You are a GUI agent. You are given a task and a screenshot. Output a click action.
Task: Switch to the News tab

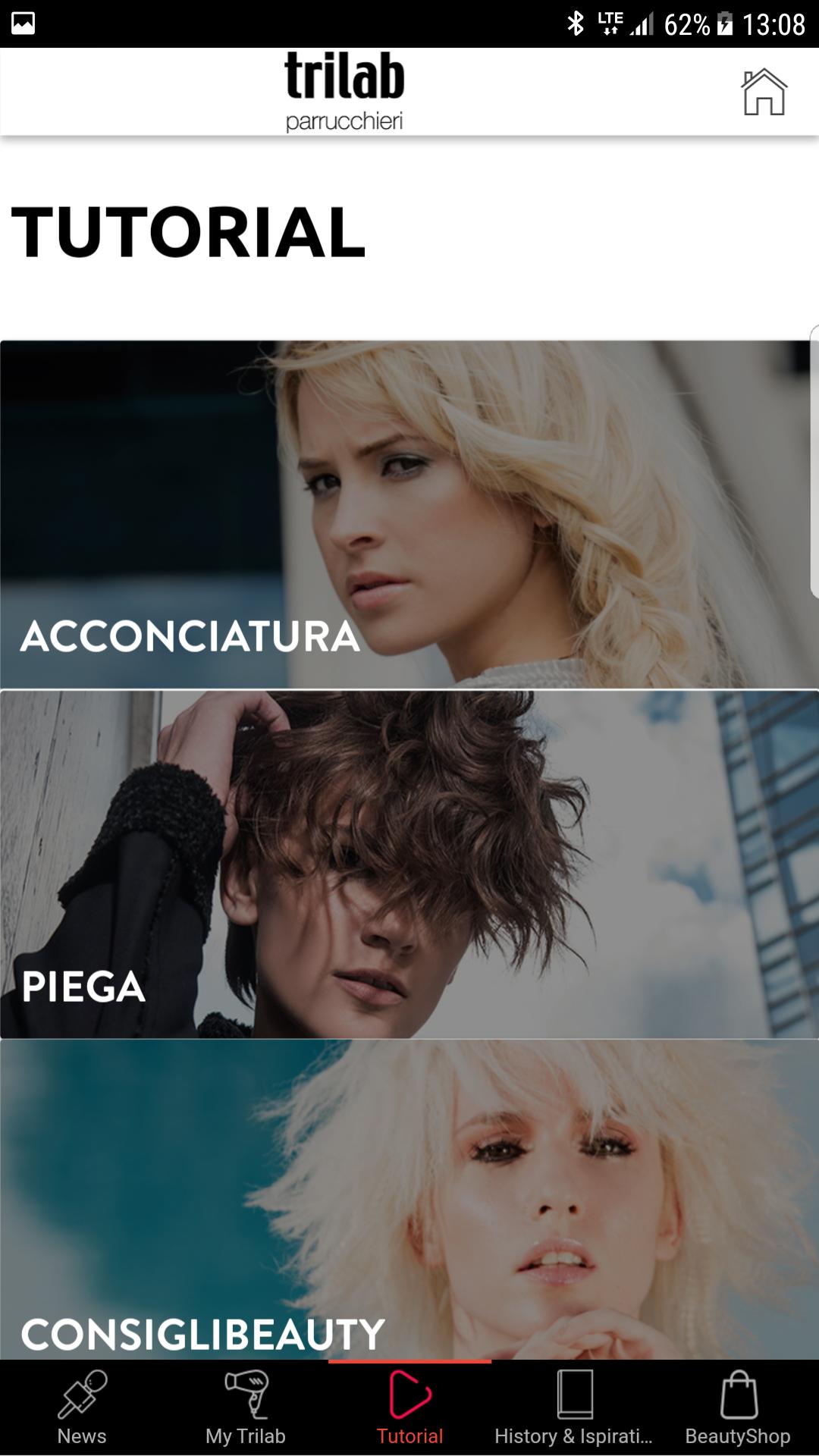(82, 1407)
